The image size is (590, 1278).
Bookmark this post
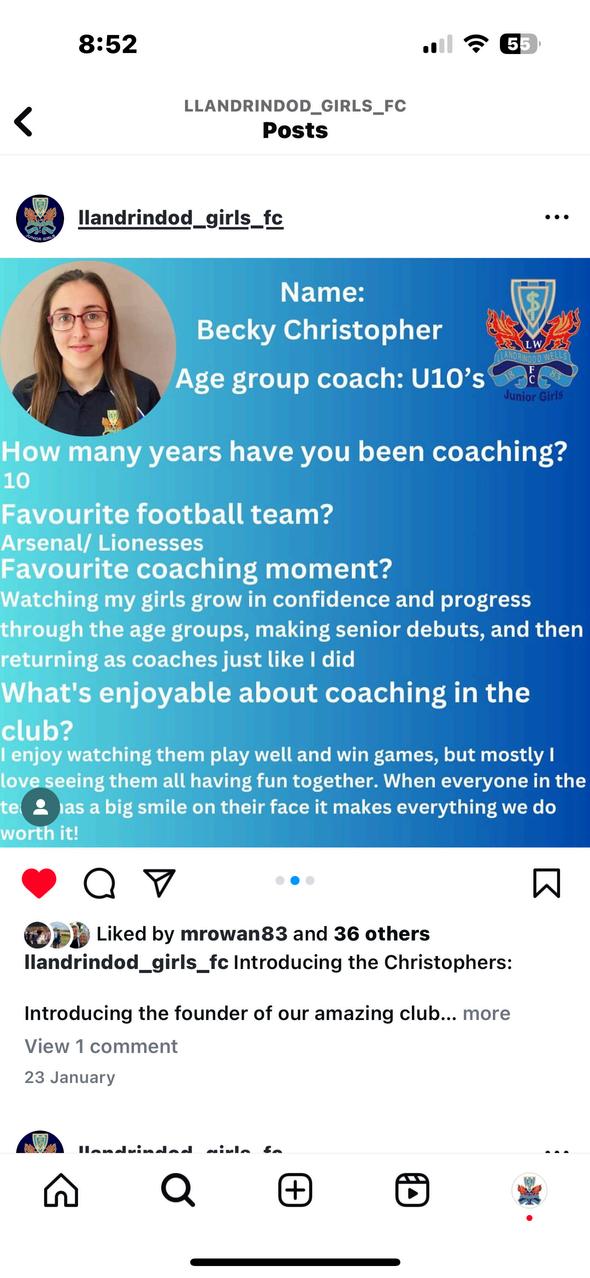[x=546, y=882]
